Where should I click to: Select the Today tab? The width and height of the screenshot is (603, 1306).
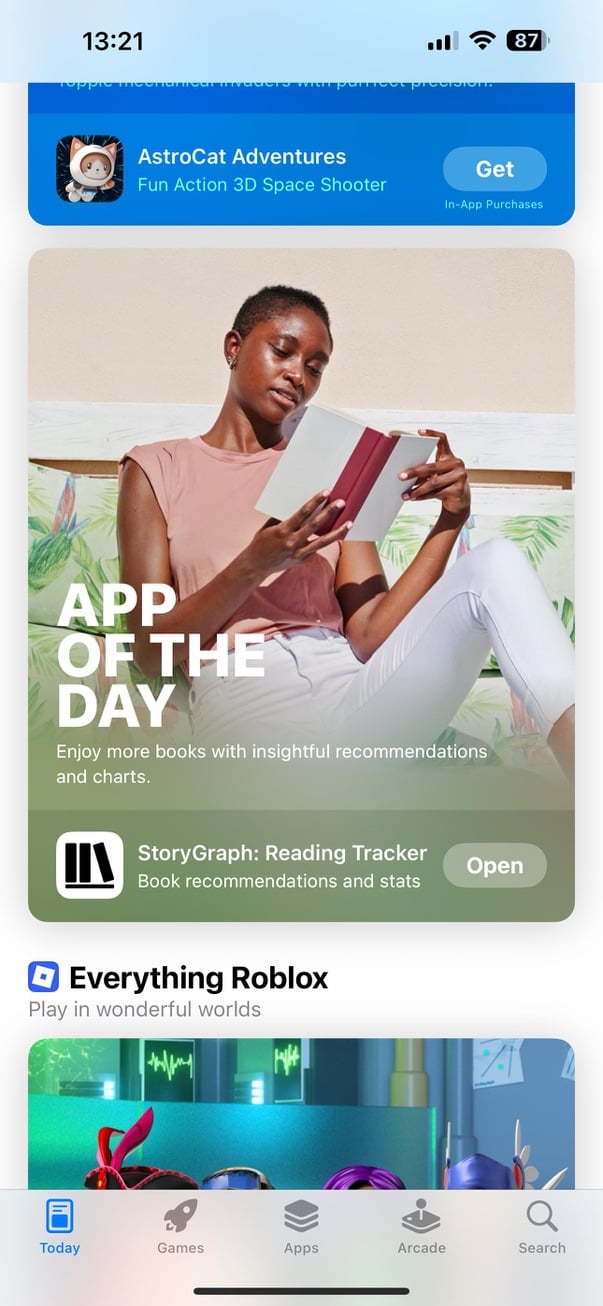tap(60, 1227)
